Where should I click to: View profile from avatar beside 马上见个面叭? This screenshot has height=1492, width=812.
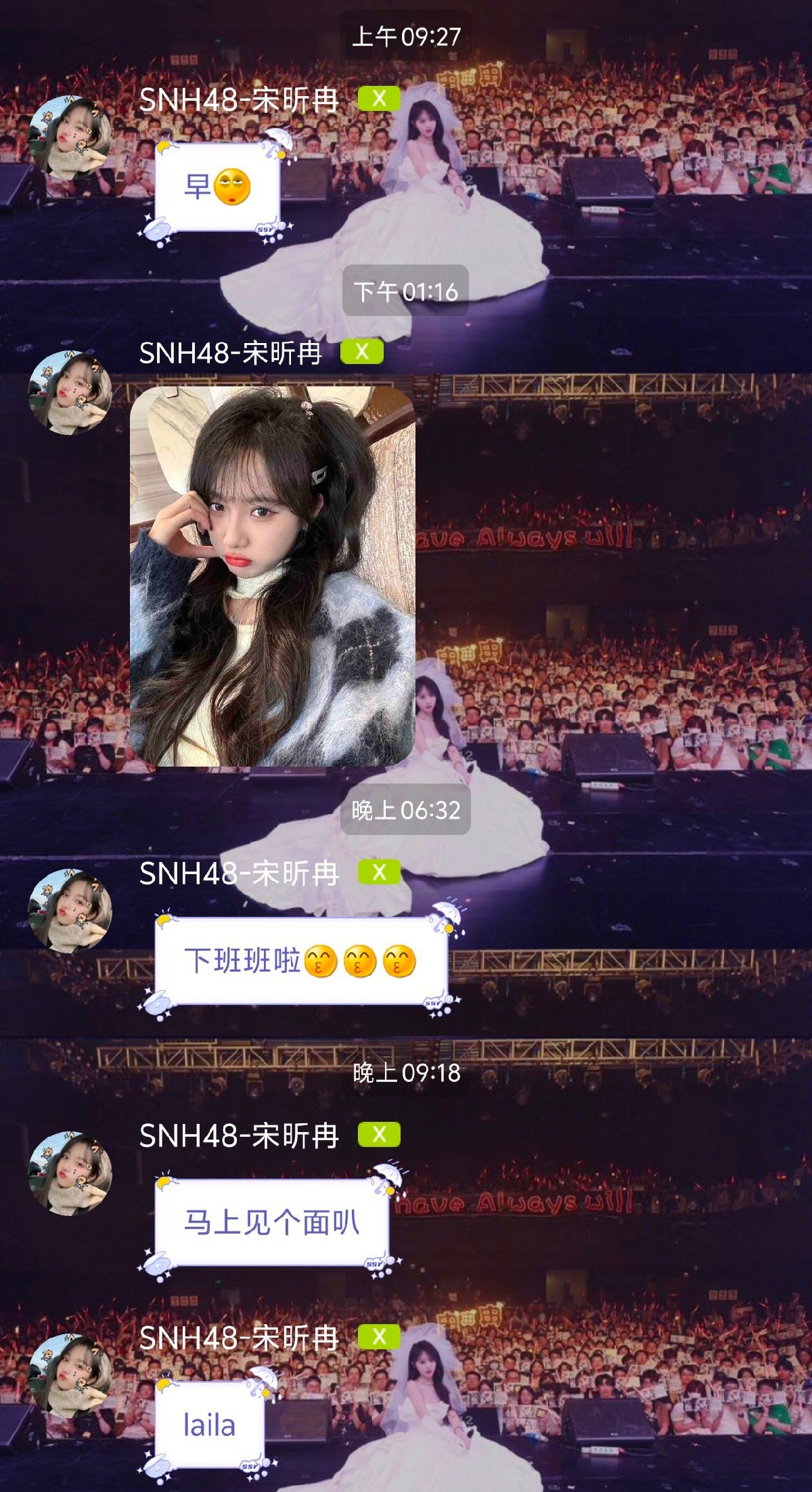tap(70, 1173)
